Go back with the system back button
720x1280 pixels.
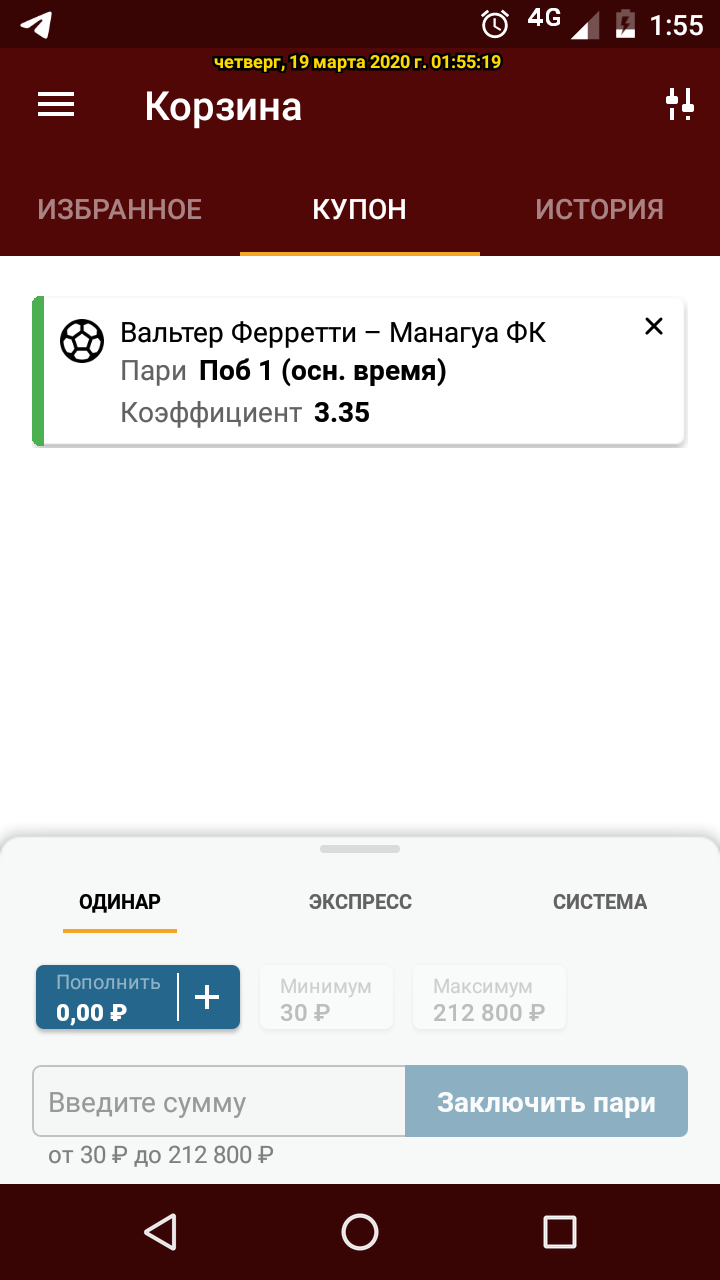pos(160,1231)
